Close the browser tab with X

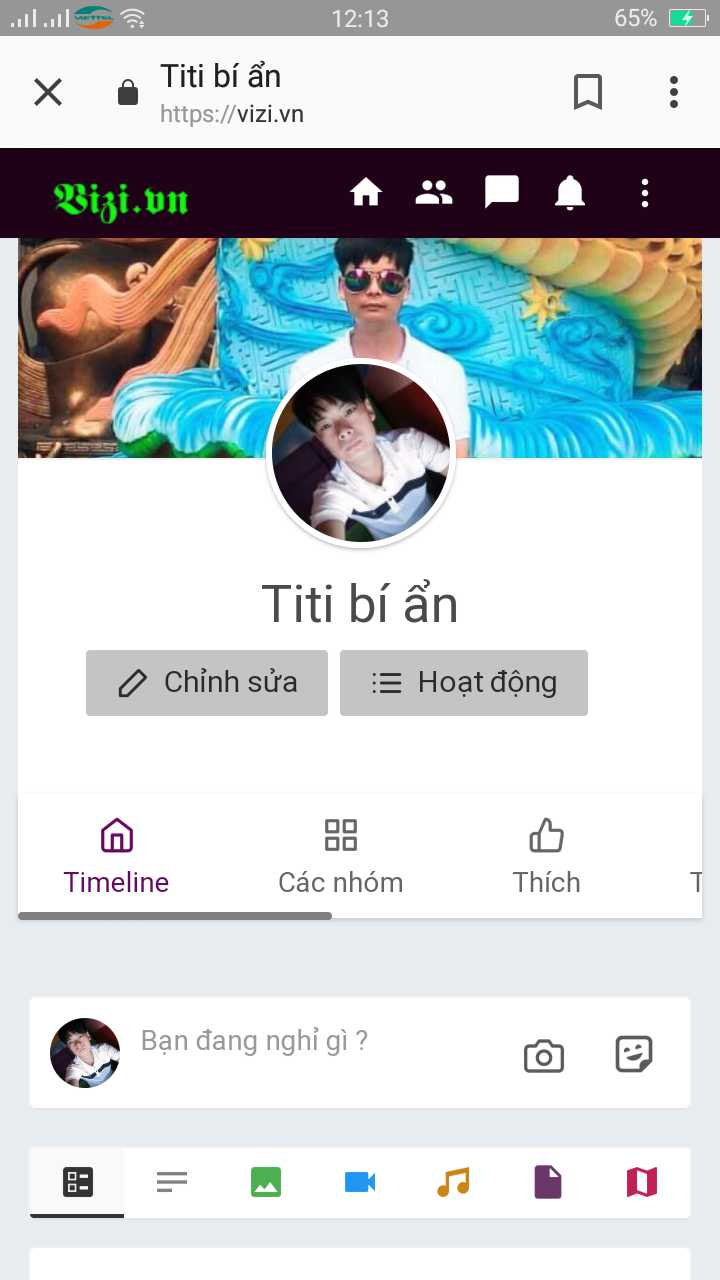48,93
